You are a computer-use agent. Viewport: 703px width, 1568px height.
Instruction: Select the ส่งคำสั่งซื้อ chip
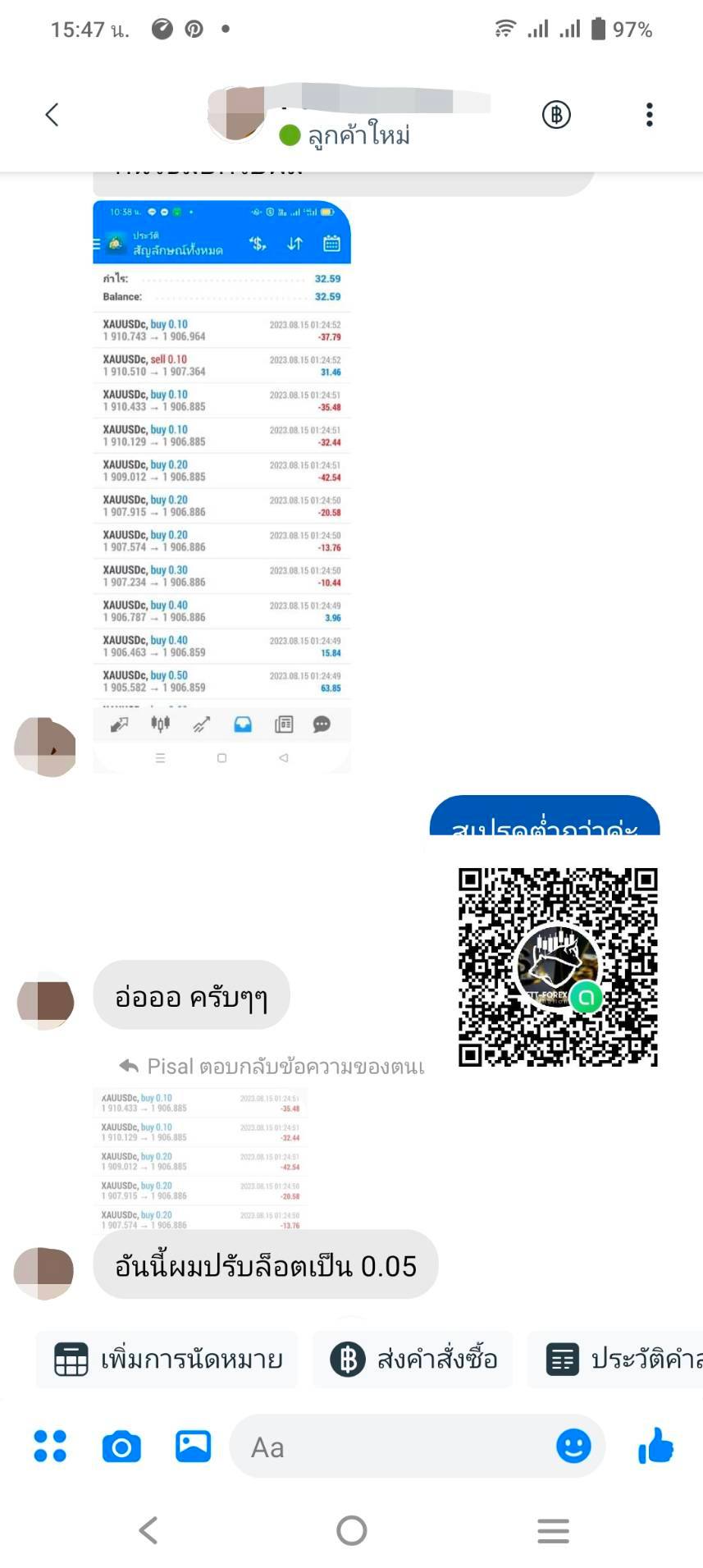[x=413, y=1360]
